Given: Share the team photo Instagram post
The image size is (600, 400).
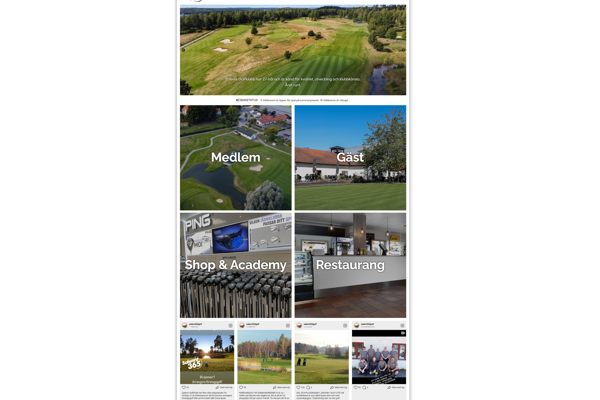Looking at the screenshot, I should point(386,387).
